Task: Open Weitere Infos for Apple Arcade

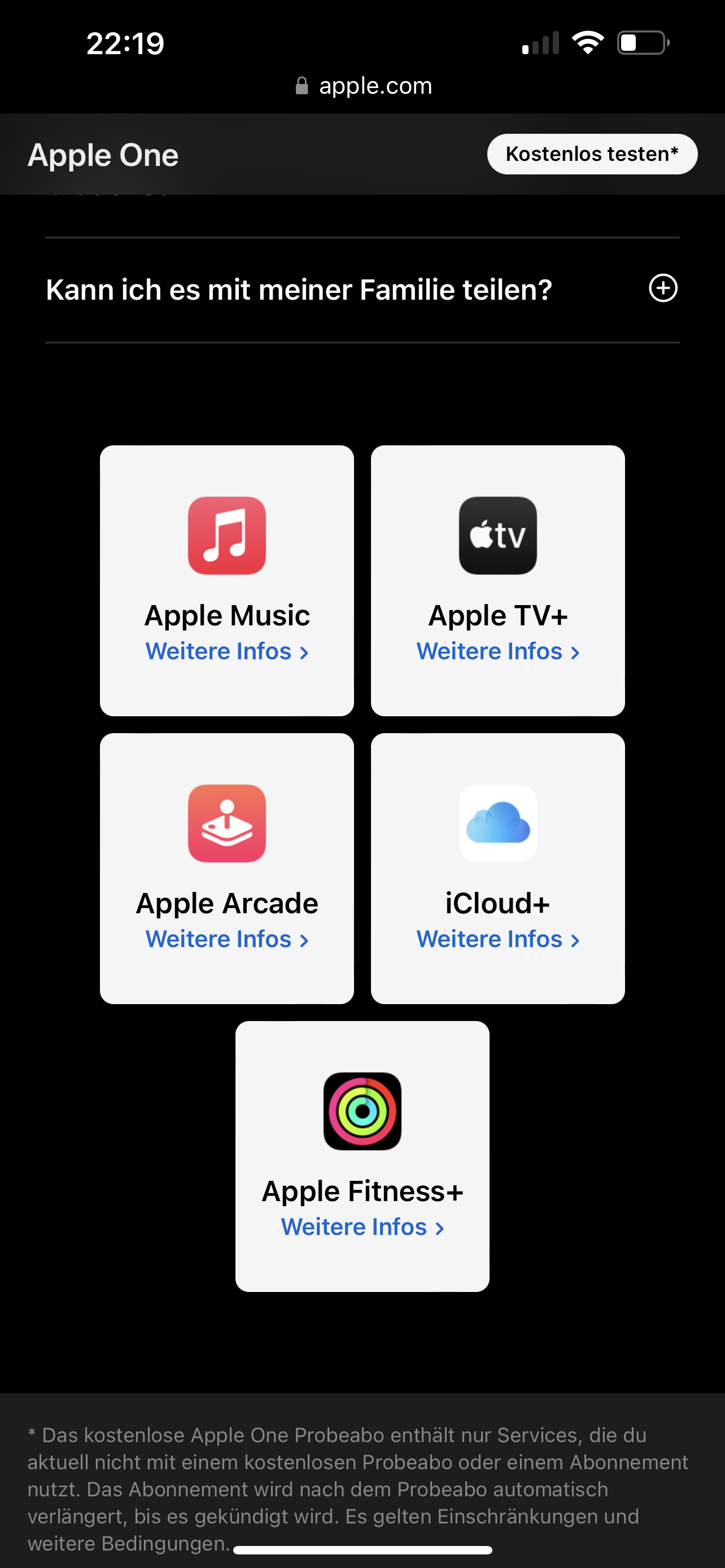Action: (x=226, y=939)
